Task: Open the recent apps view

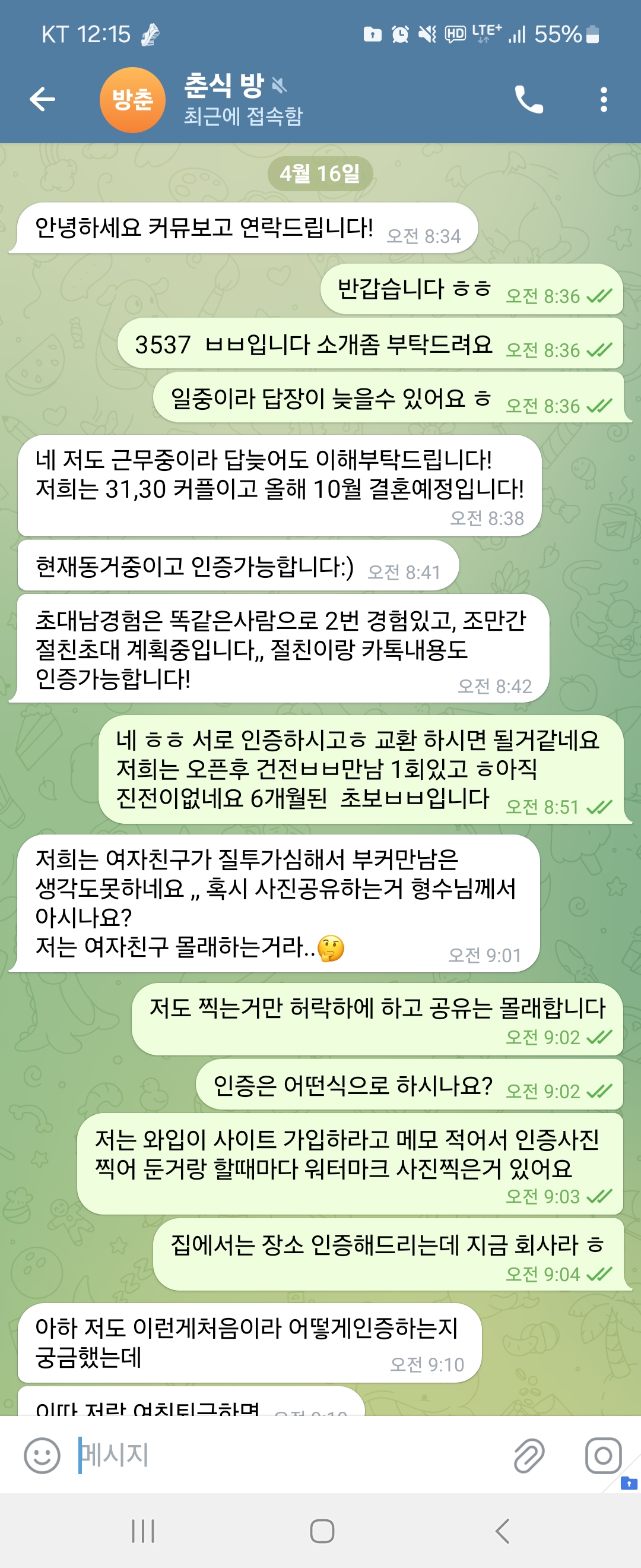Action: point(143,1531)
